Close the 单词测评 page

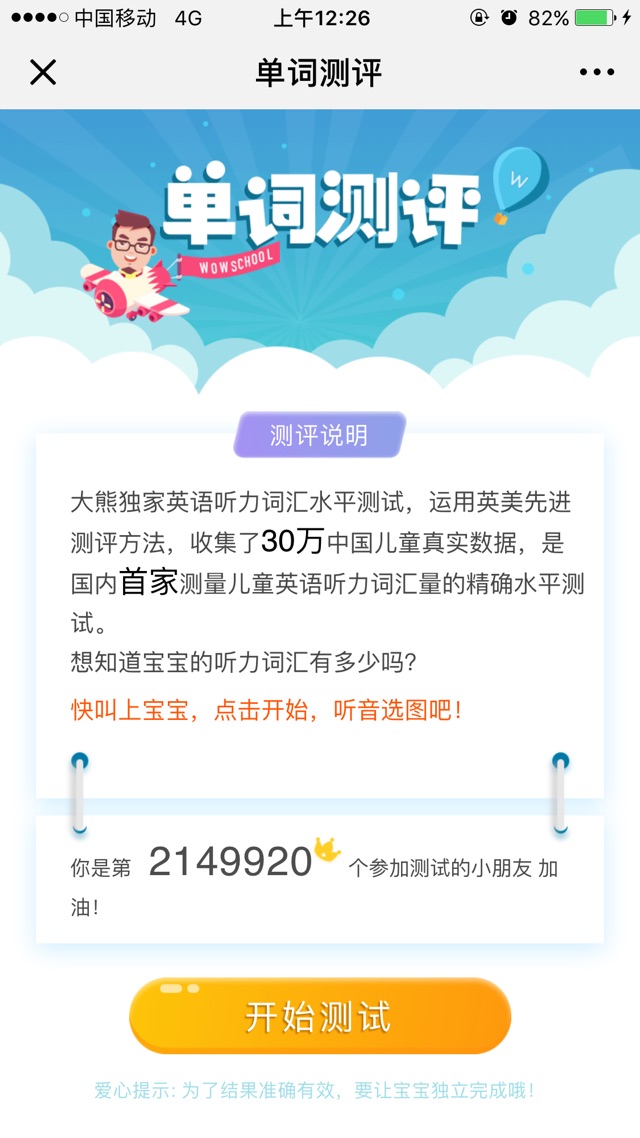coord(43,72)
